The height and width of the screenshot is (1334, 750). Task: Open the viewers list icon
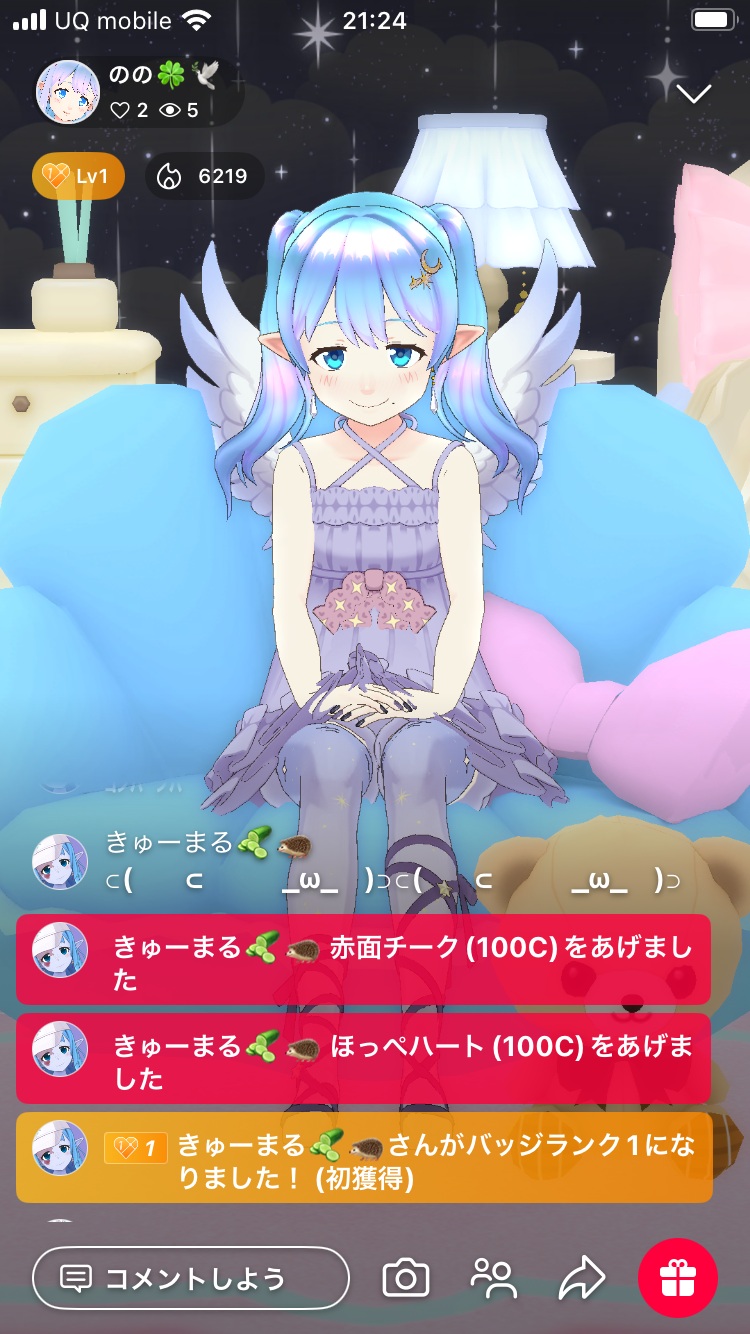(x=494, y=1278)
